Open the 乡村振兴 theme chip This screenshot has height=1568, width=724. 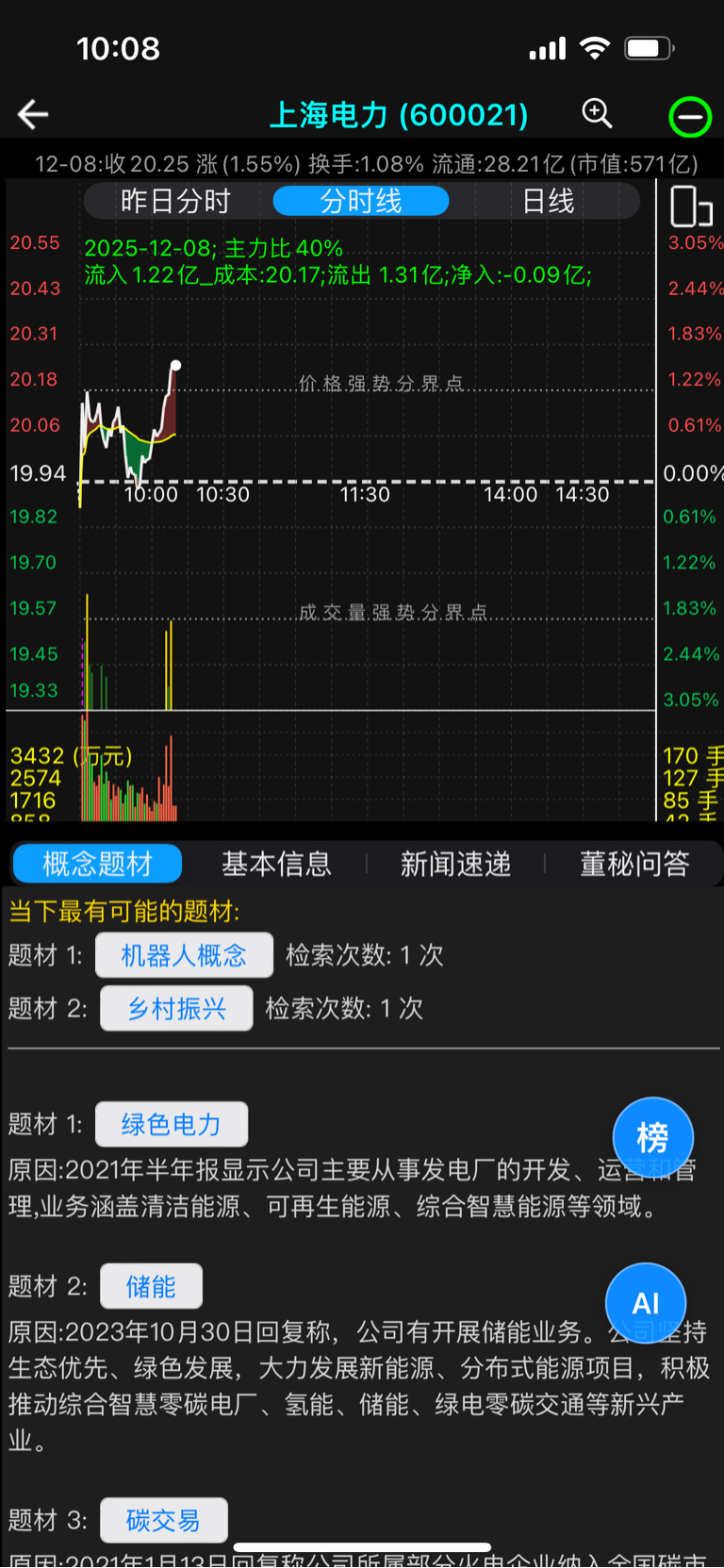click(x=176, y=1009)
